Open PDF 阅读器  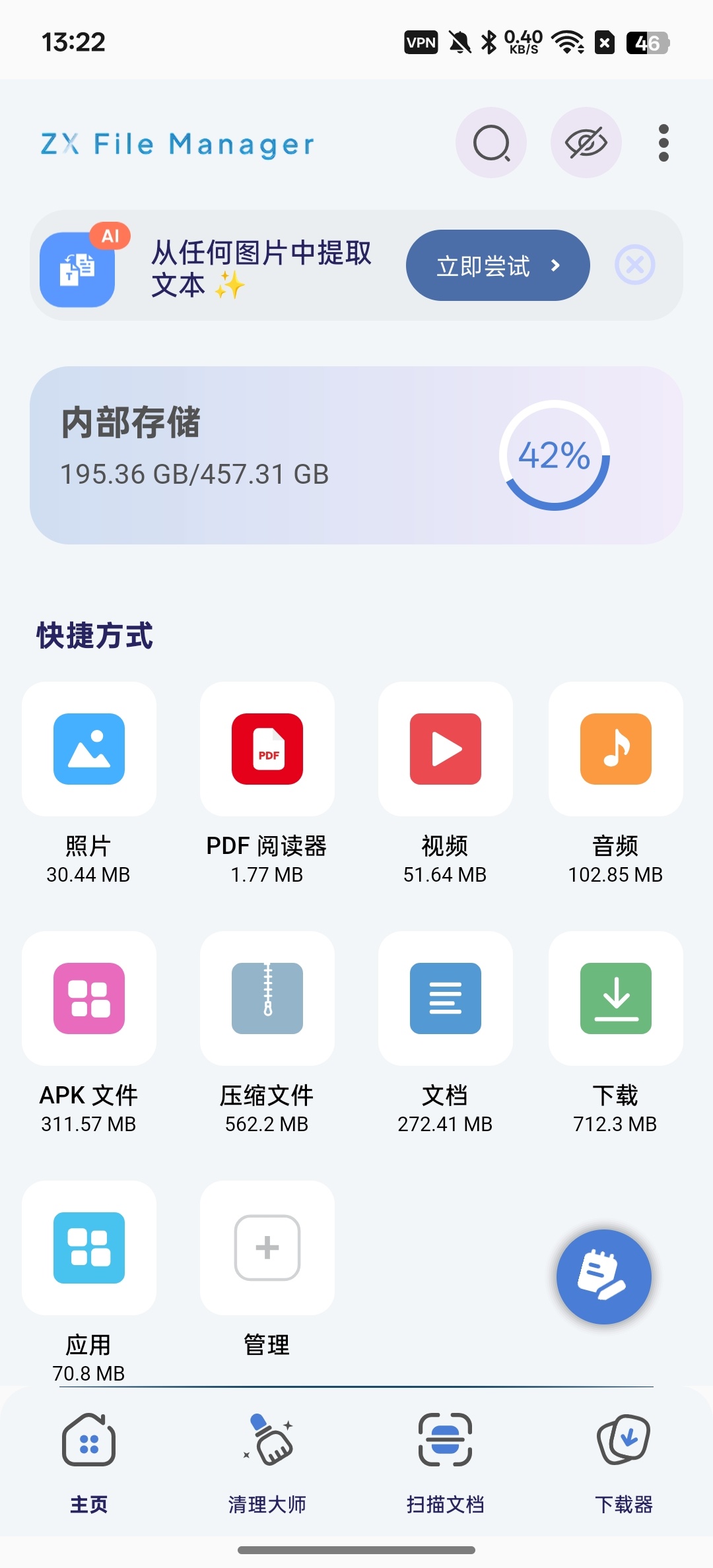(x=267, y=785)
